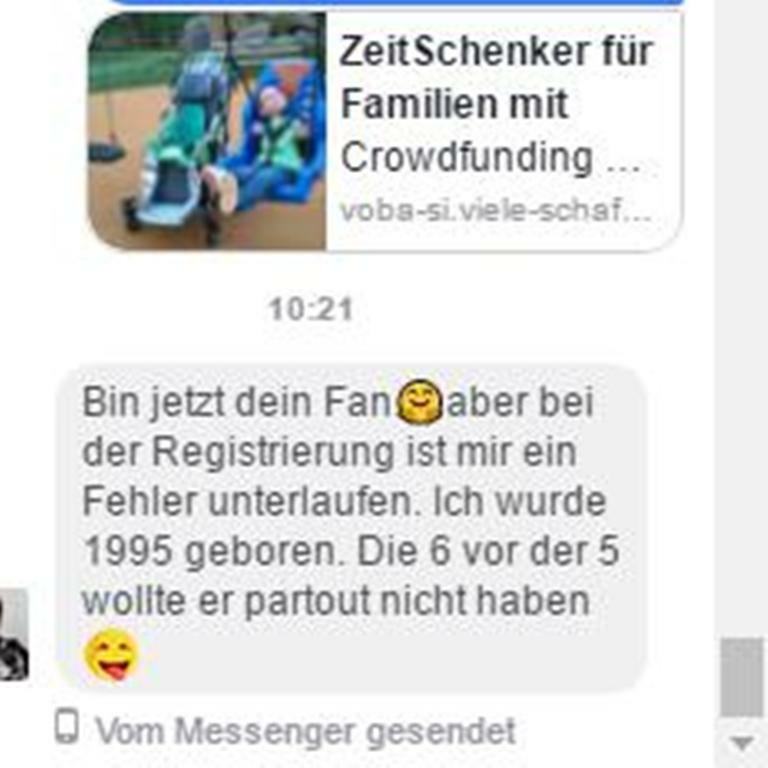Open the sender's profile picture
The image size is (768, 768).
click(13, 635)
